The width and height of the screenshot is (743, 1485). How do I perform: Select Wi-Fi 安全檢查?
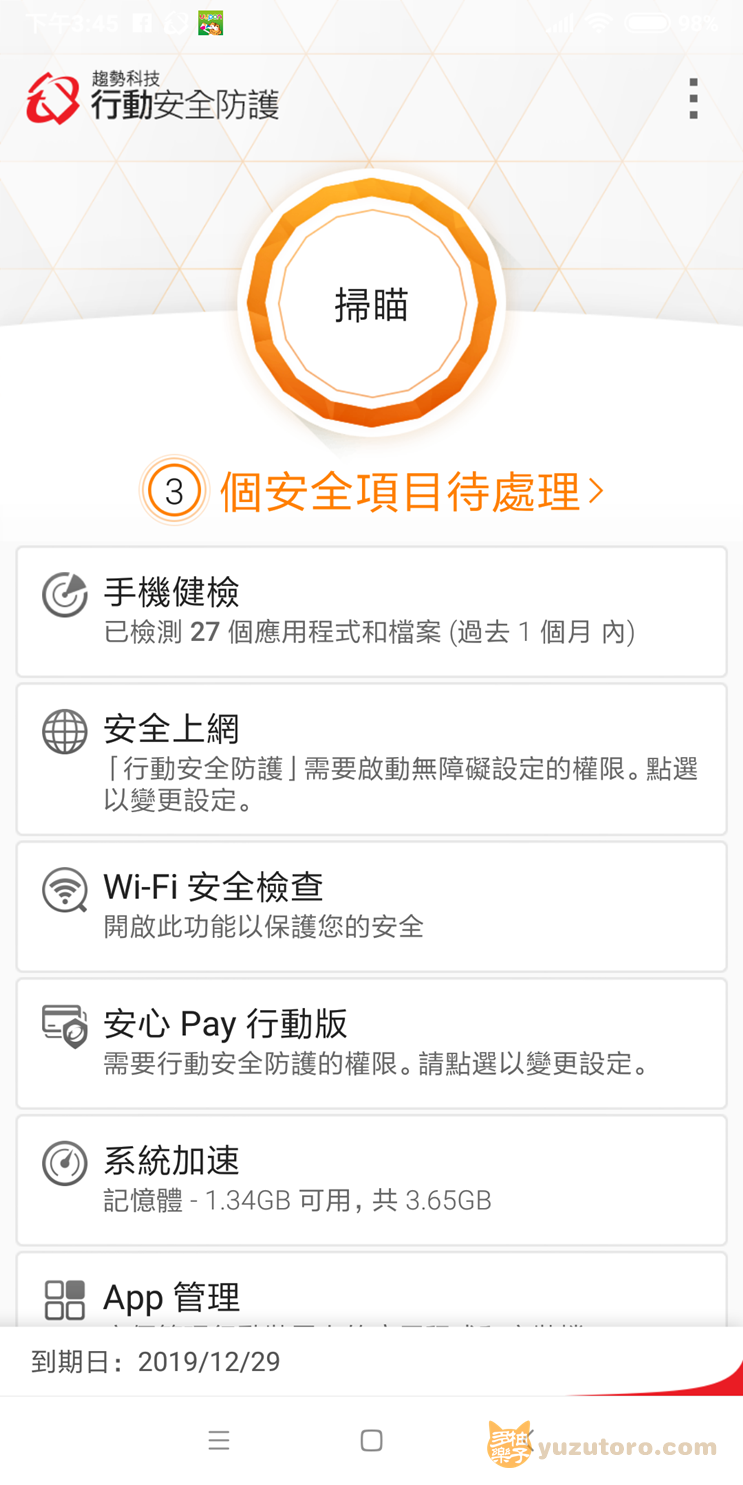pos(371,906)
